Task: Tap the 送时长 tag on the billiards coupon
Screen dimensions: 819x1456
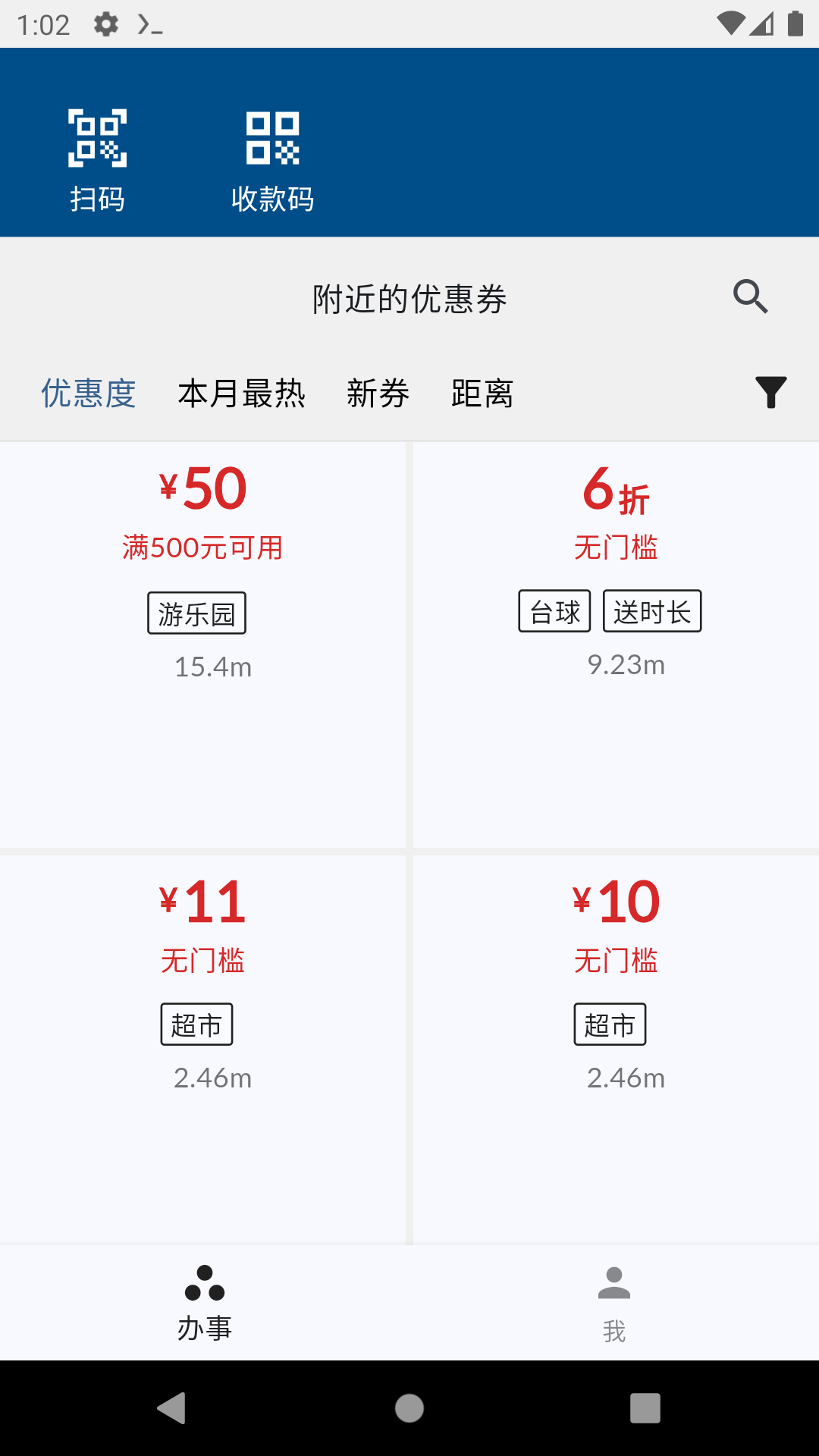Action: [x=653, y=610]
